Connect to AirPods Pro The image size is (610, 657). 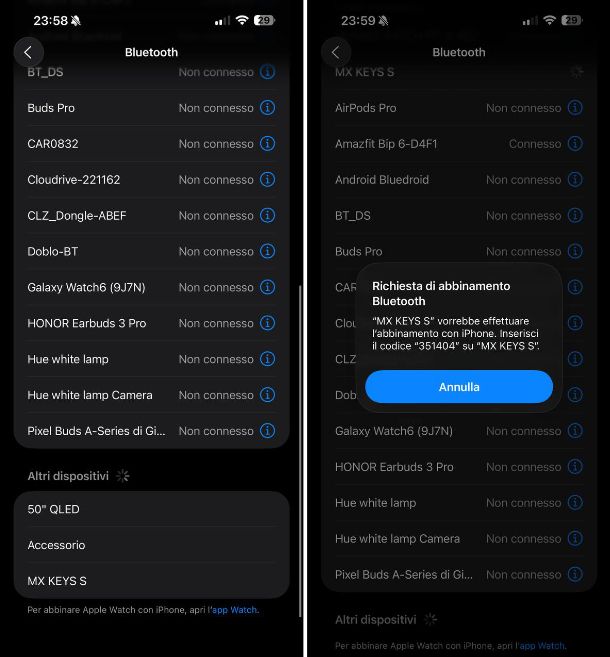click(366, 108)
